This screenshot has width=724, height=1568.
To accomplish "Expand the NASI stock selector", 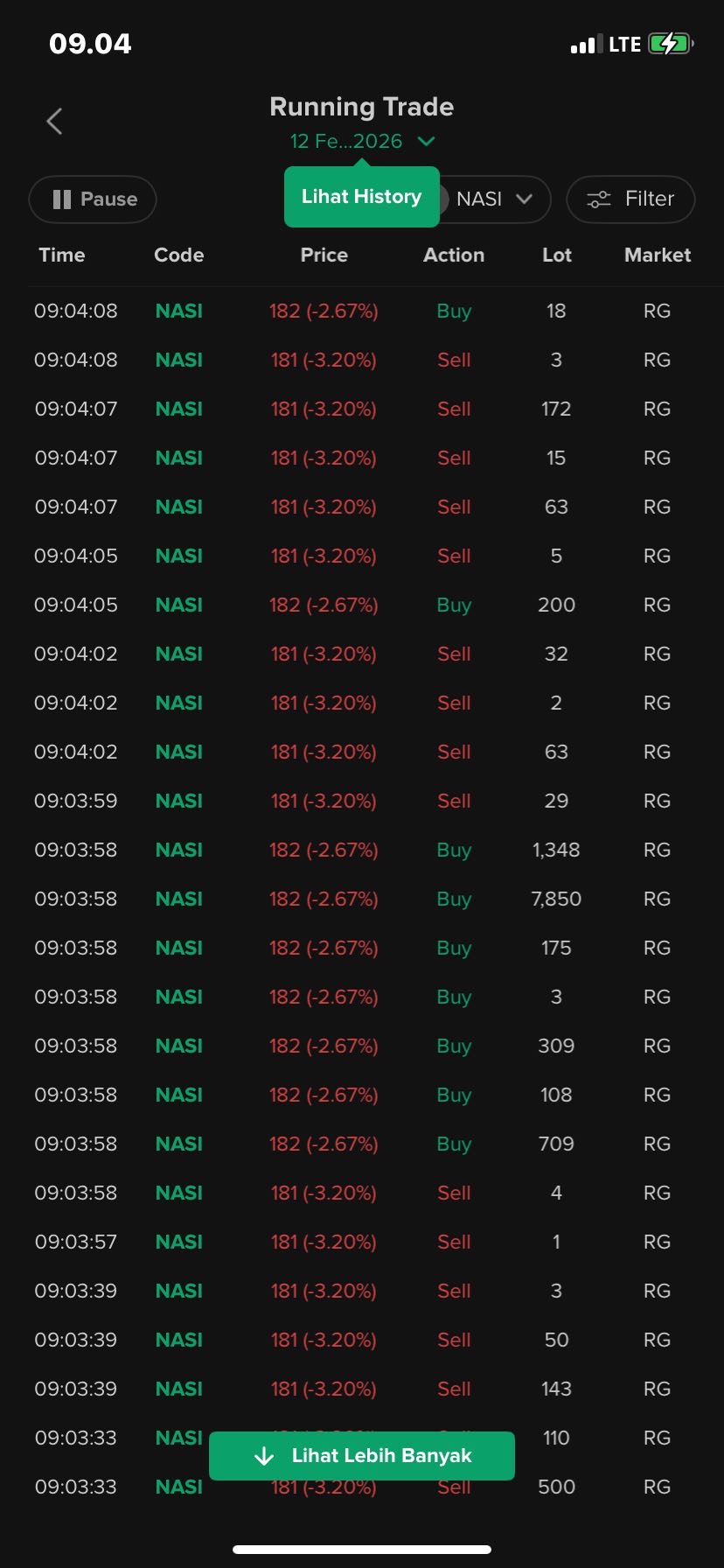I will pyautogui.click(x=495, y=199).
